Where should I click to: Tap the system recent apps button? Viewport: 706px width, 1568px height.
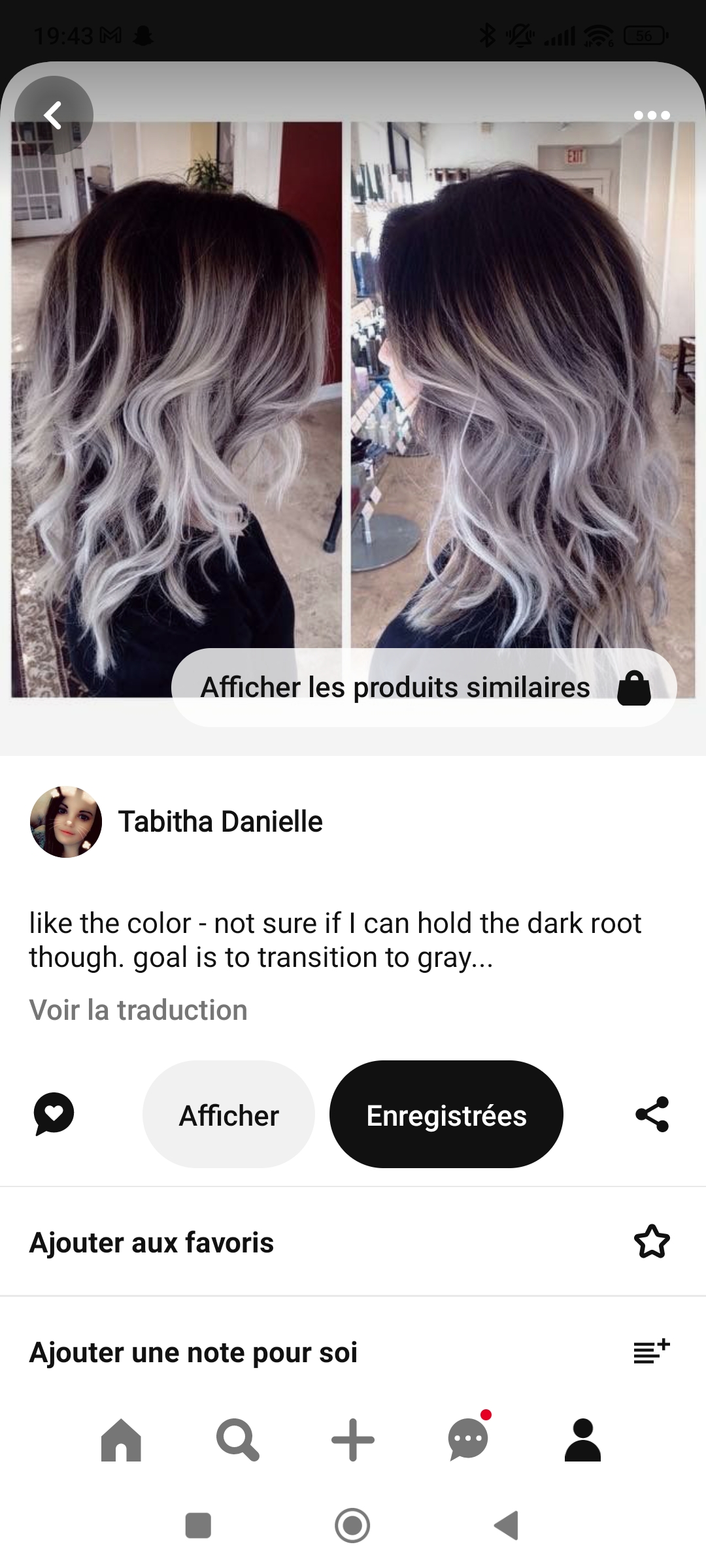point(198,1526)
